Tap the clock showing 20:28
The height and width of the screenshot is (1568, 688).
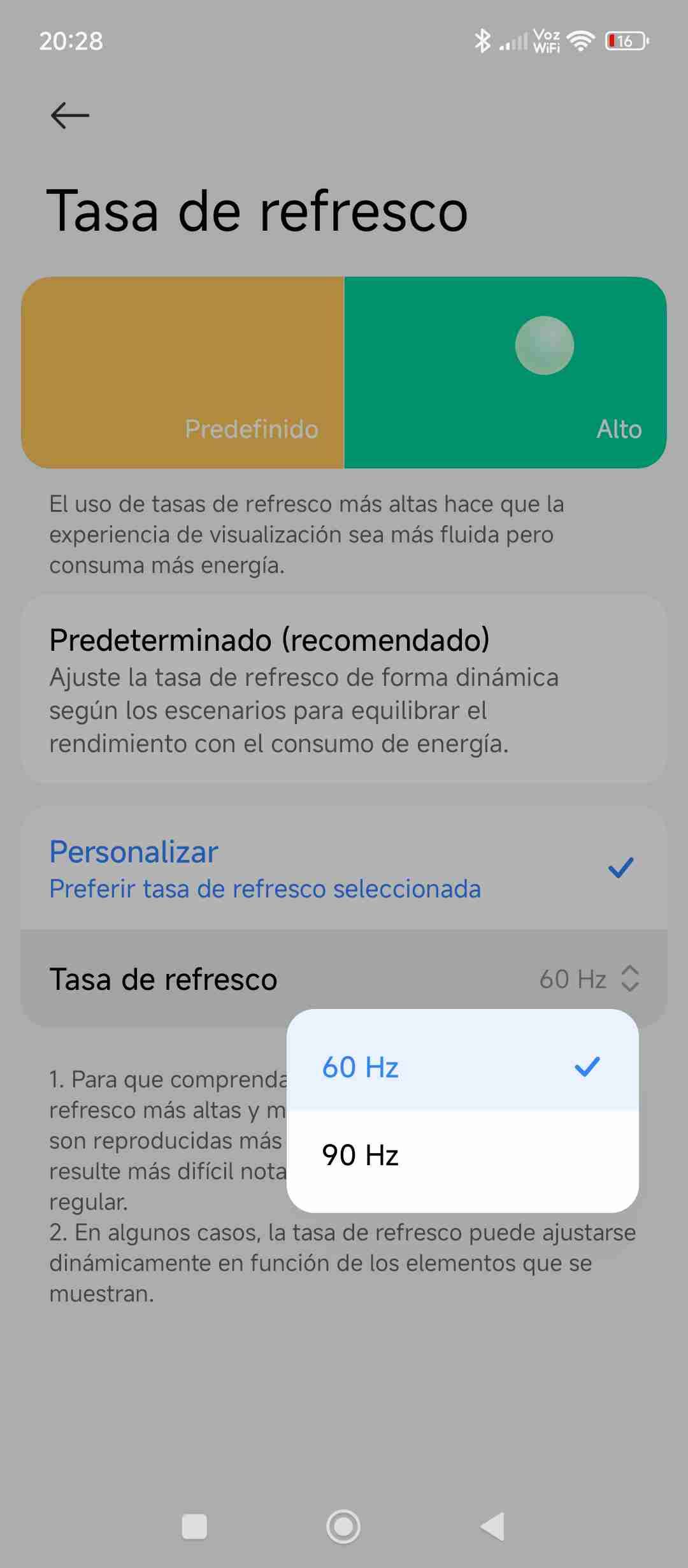tap(69, 41)
